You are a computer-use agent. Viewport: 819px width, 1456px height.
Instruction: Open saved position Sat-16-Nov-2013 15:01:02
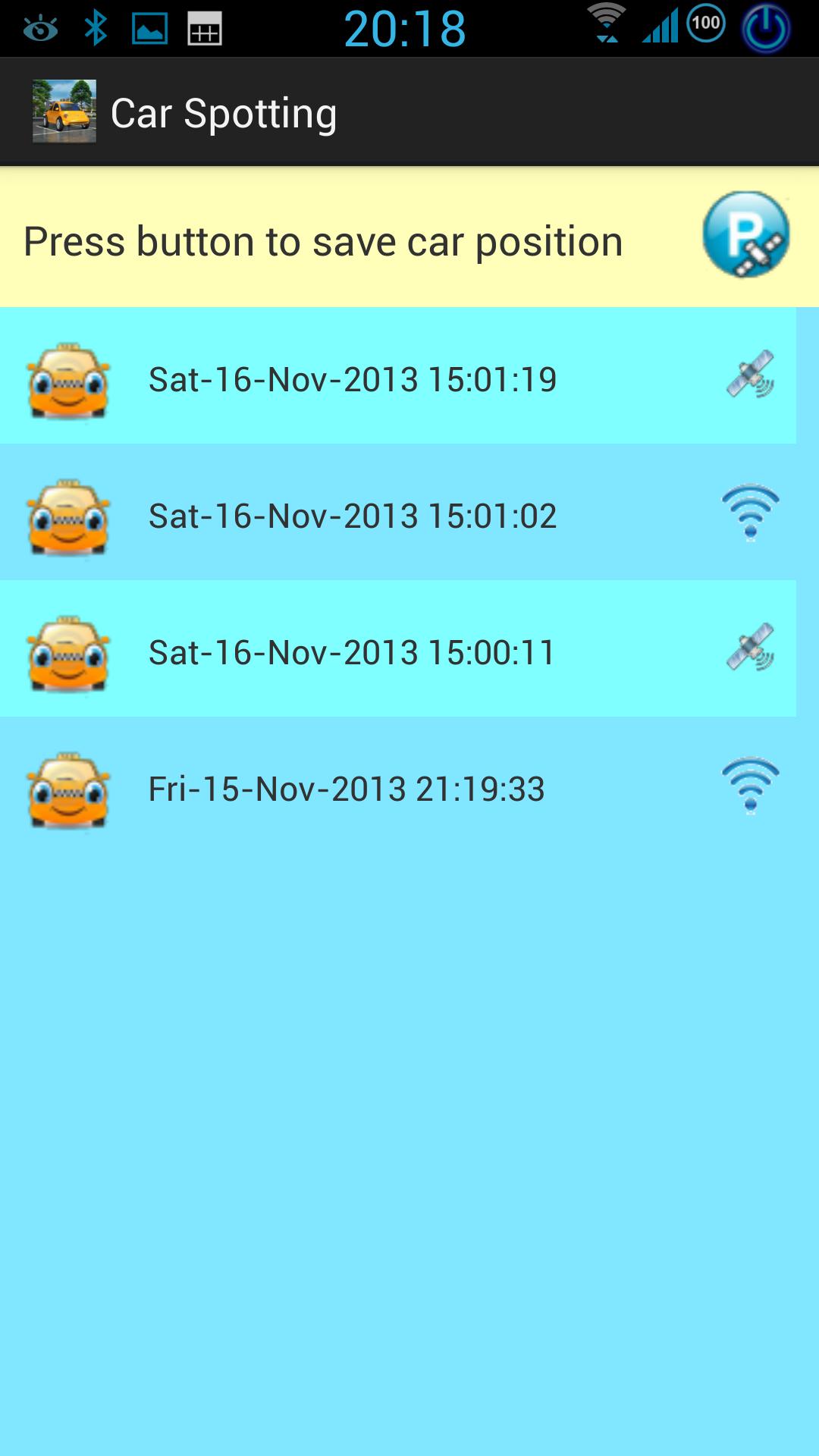(353, 516)
